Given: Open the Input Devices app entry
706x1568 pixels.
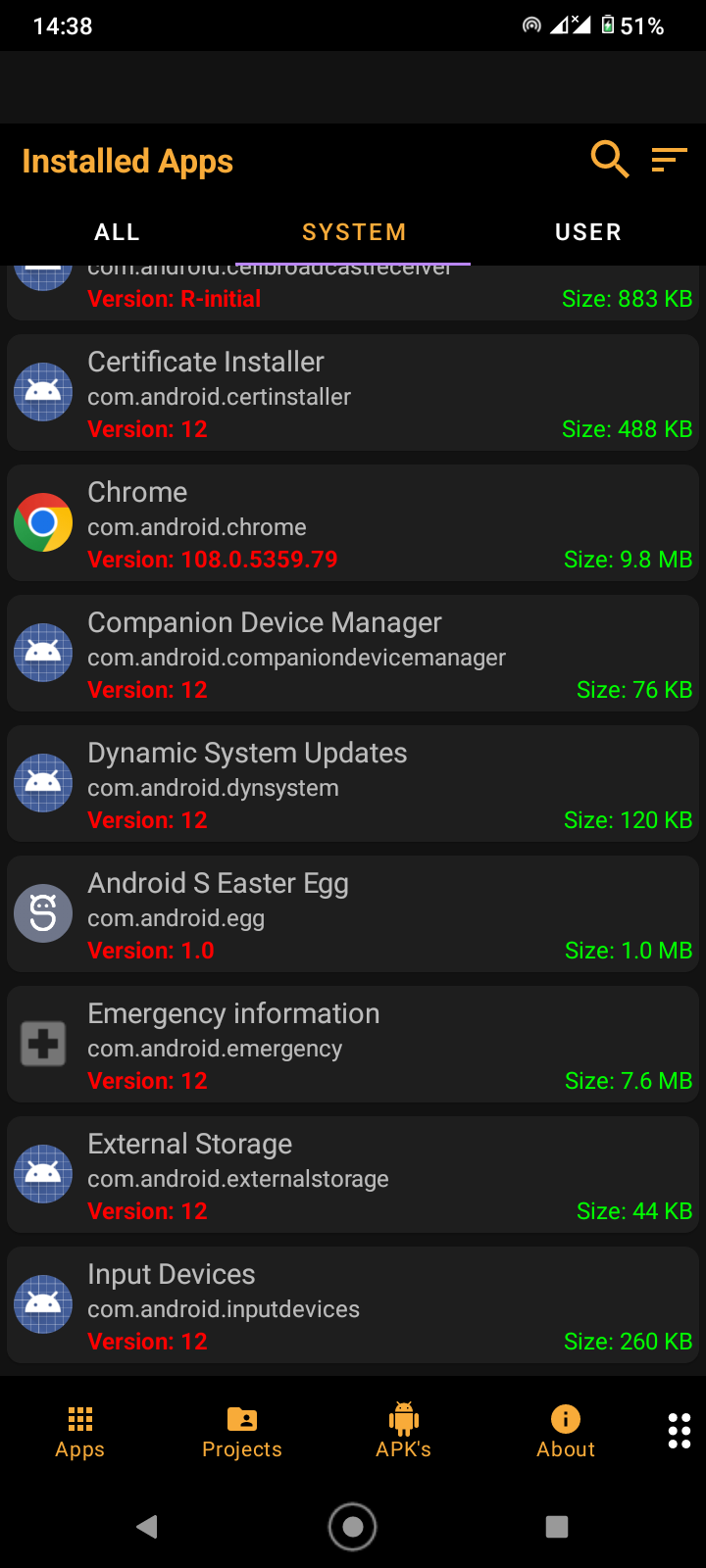Looking at the screenshot, I should point(353,1305).
